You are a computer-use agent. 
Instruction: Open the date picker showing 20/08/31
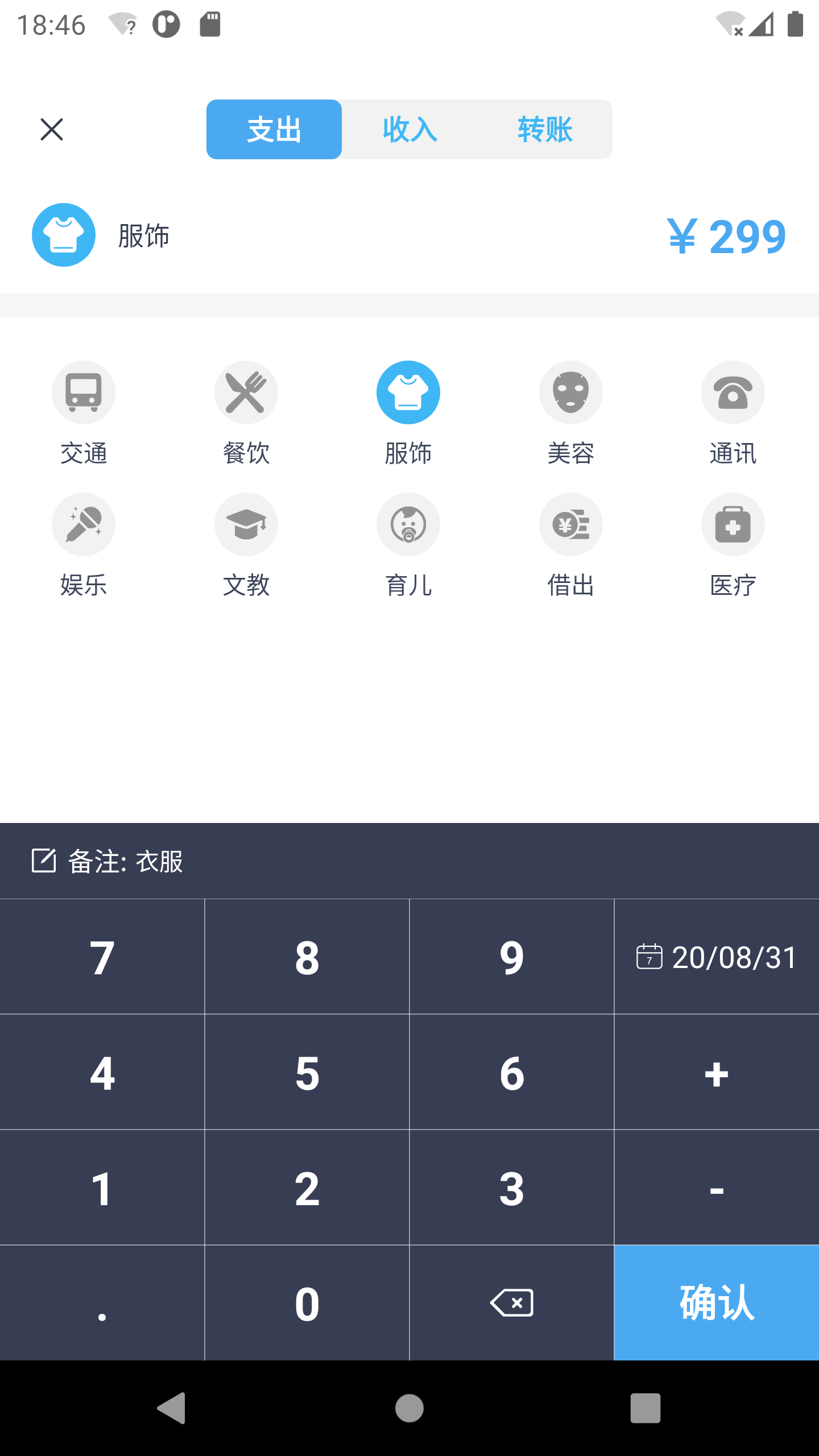pyautogui.click(x=717, y=957)
